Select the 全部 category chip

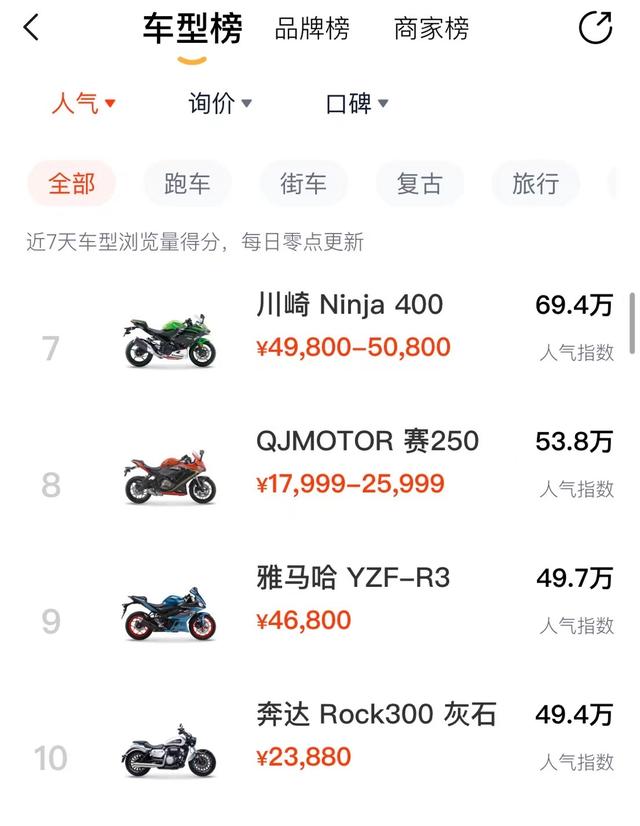point(71,184)
